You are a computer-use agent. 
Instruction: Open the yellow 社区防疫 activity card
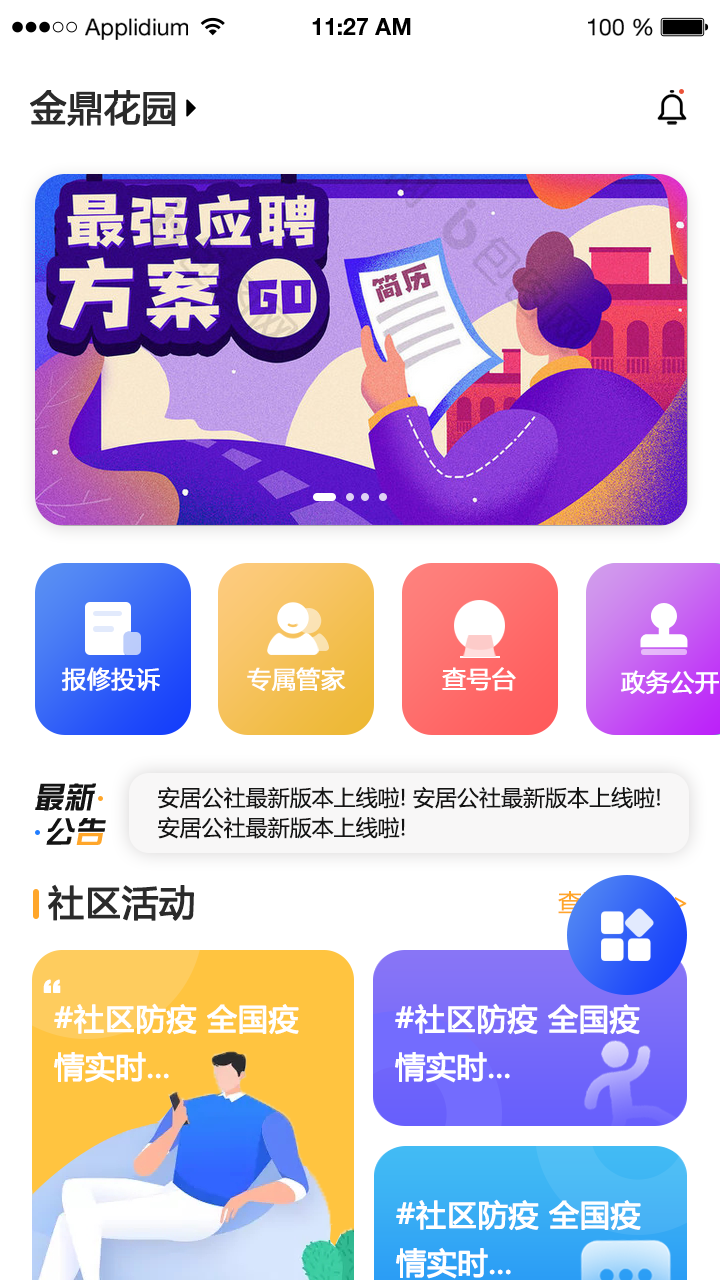(193, 1115)
